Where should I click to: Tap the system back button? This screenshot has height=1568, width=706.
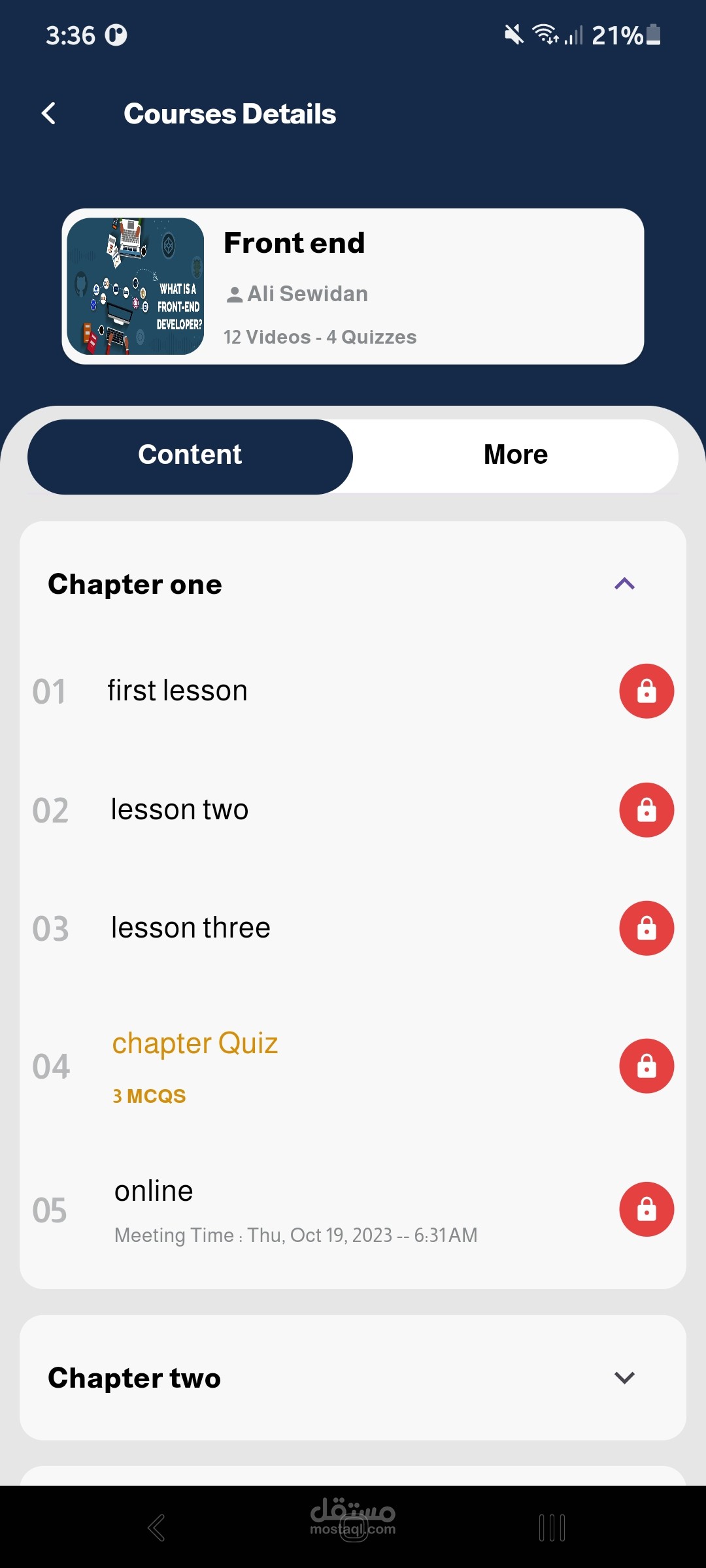[156, 1527]
